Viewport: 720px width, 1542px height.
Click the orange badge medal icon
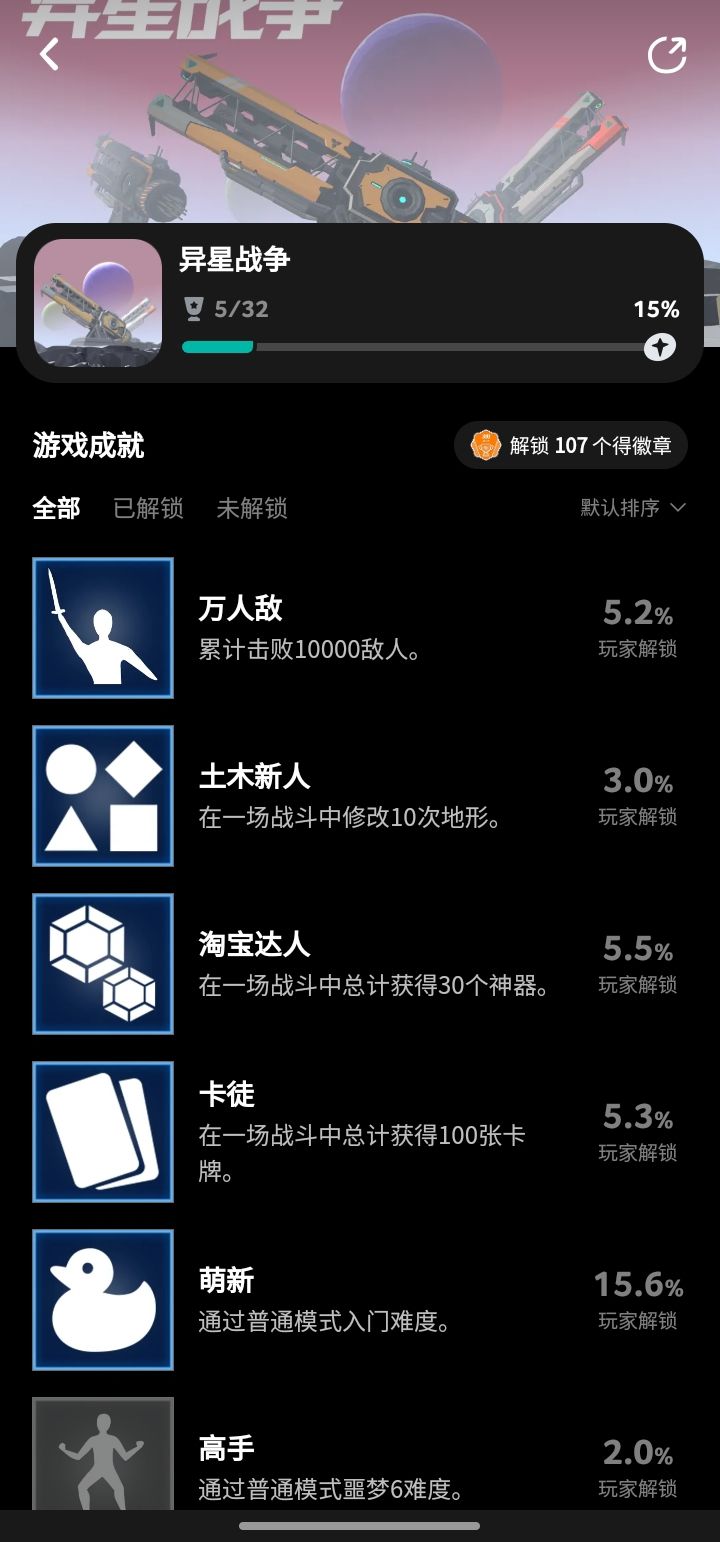pos(487,445)
